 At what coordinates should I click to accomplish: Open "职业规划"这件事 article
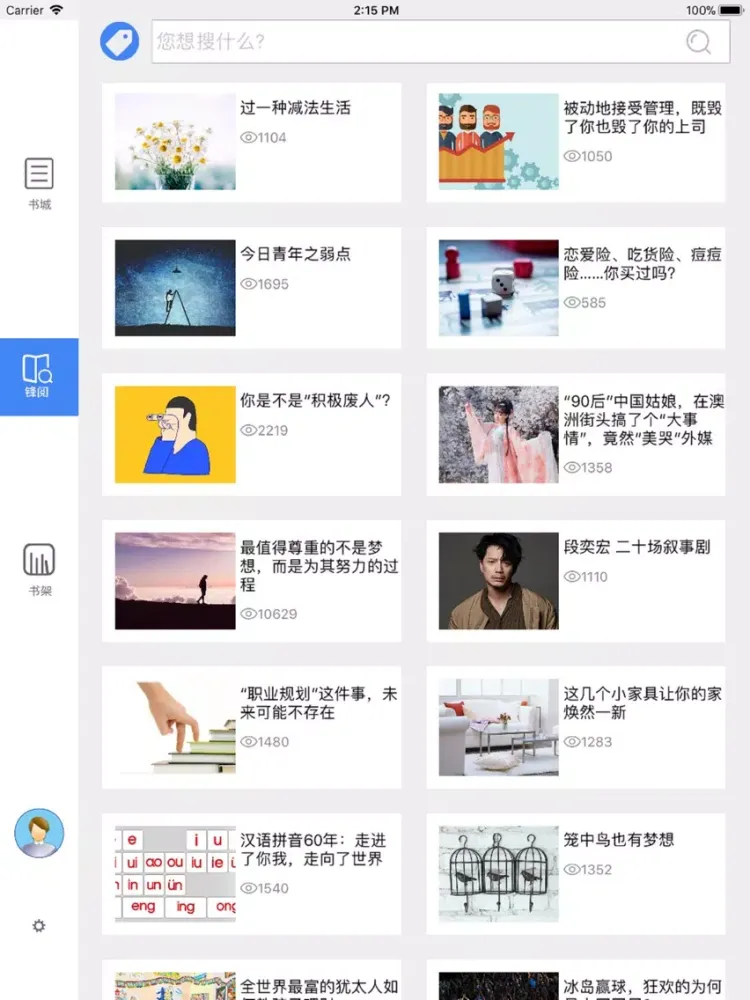coord(252,727)
